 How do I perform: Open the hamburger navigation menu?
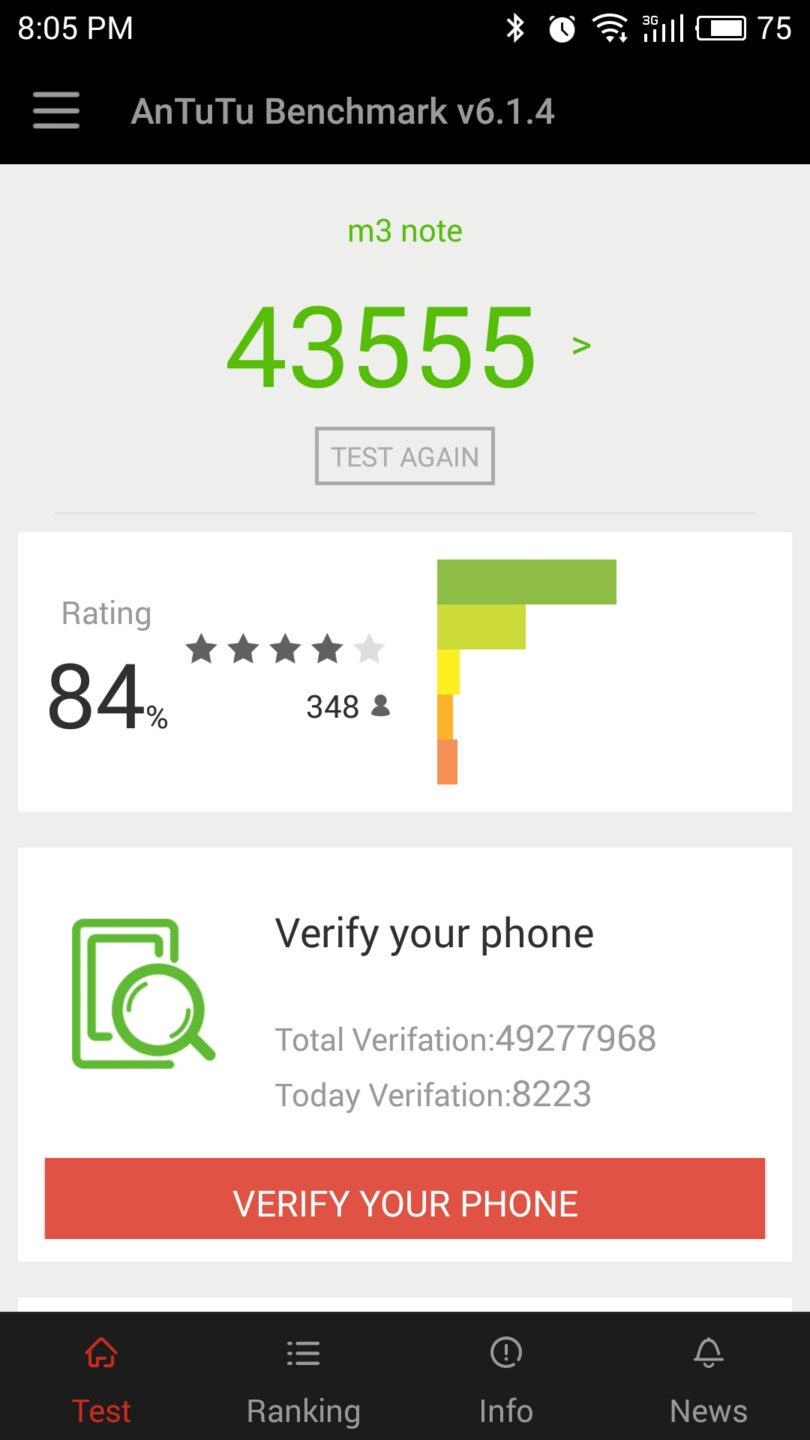pyautogui.click(x=56, y=111)
